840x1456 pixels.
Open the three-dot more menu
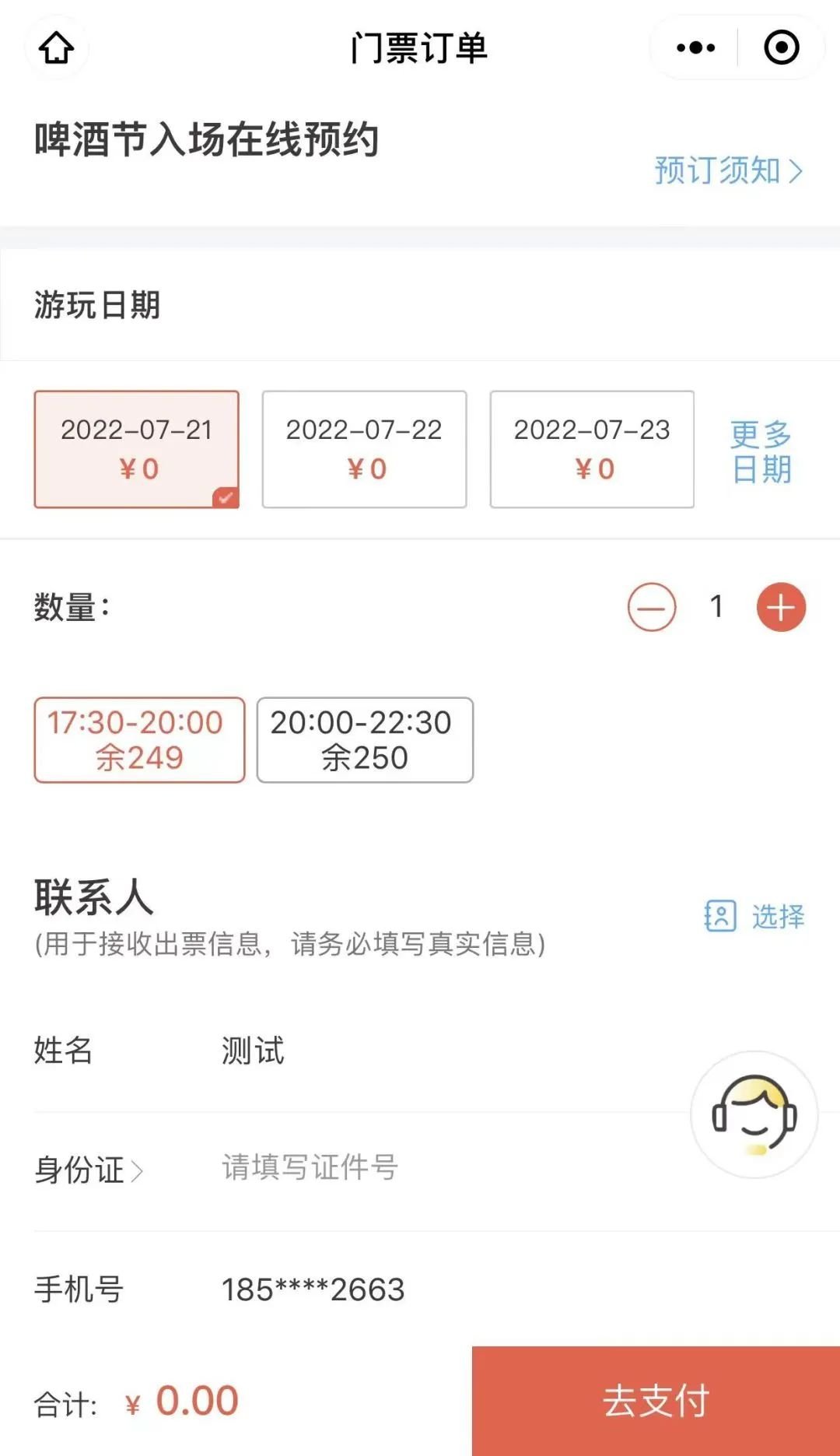[695, 48]
